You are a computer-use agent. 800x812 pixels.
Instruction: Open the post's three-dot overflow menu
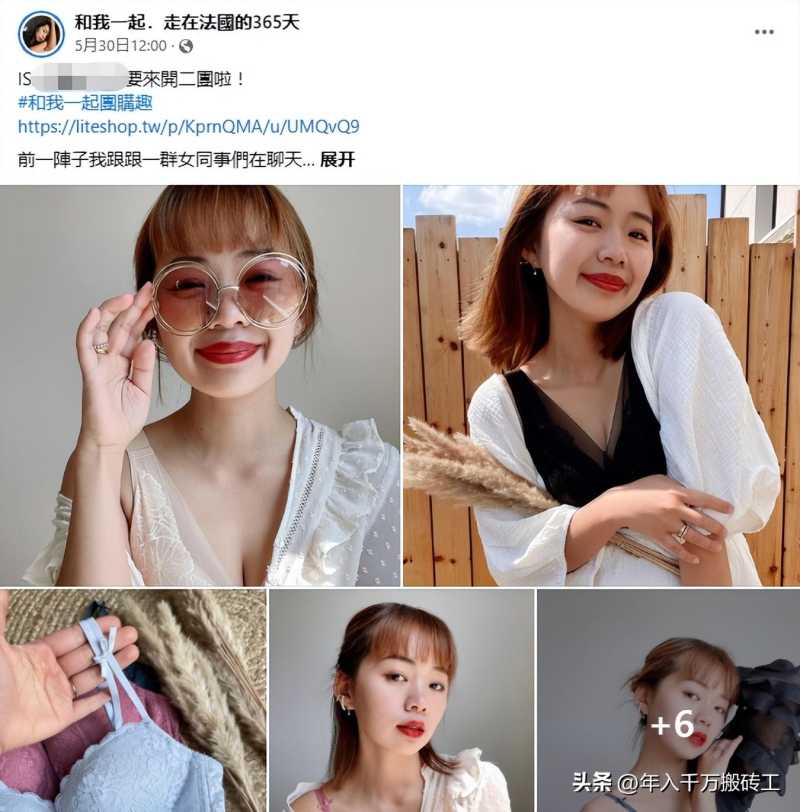click(764, 32)
